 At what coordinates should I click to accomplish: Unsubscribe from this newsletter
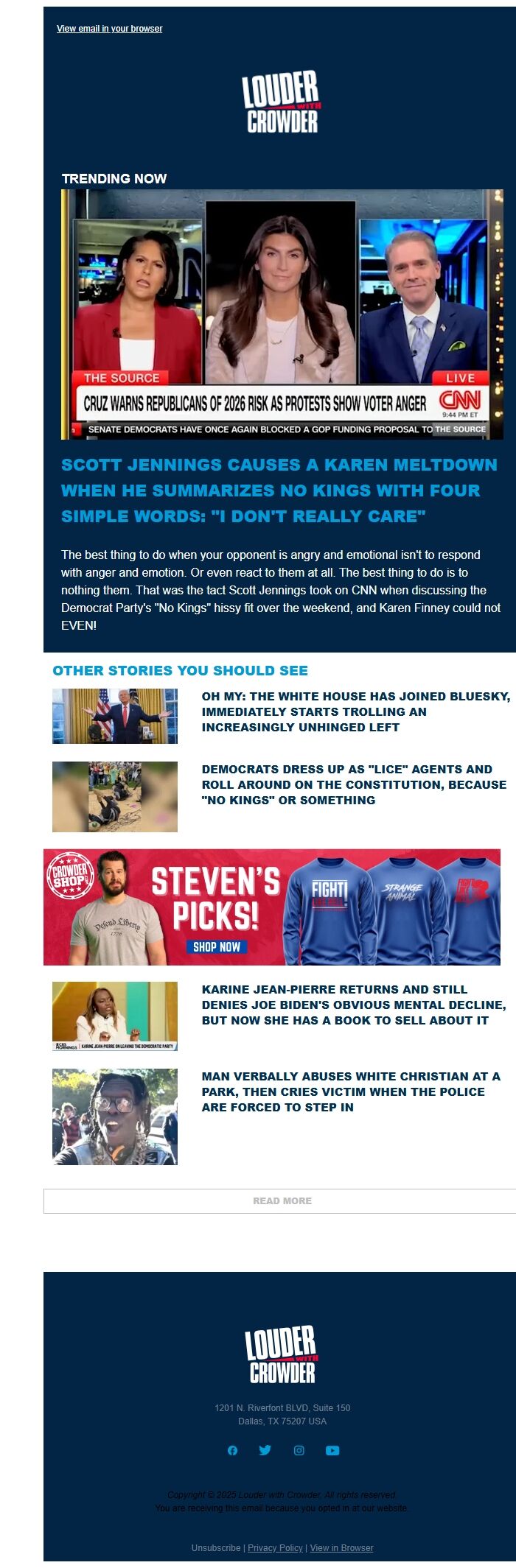point(216,1547)
